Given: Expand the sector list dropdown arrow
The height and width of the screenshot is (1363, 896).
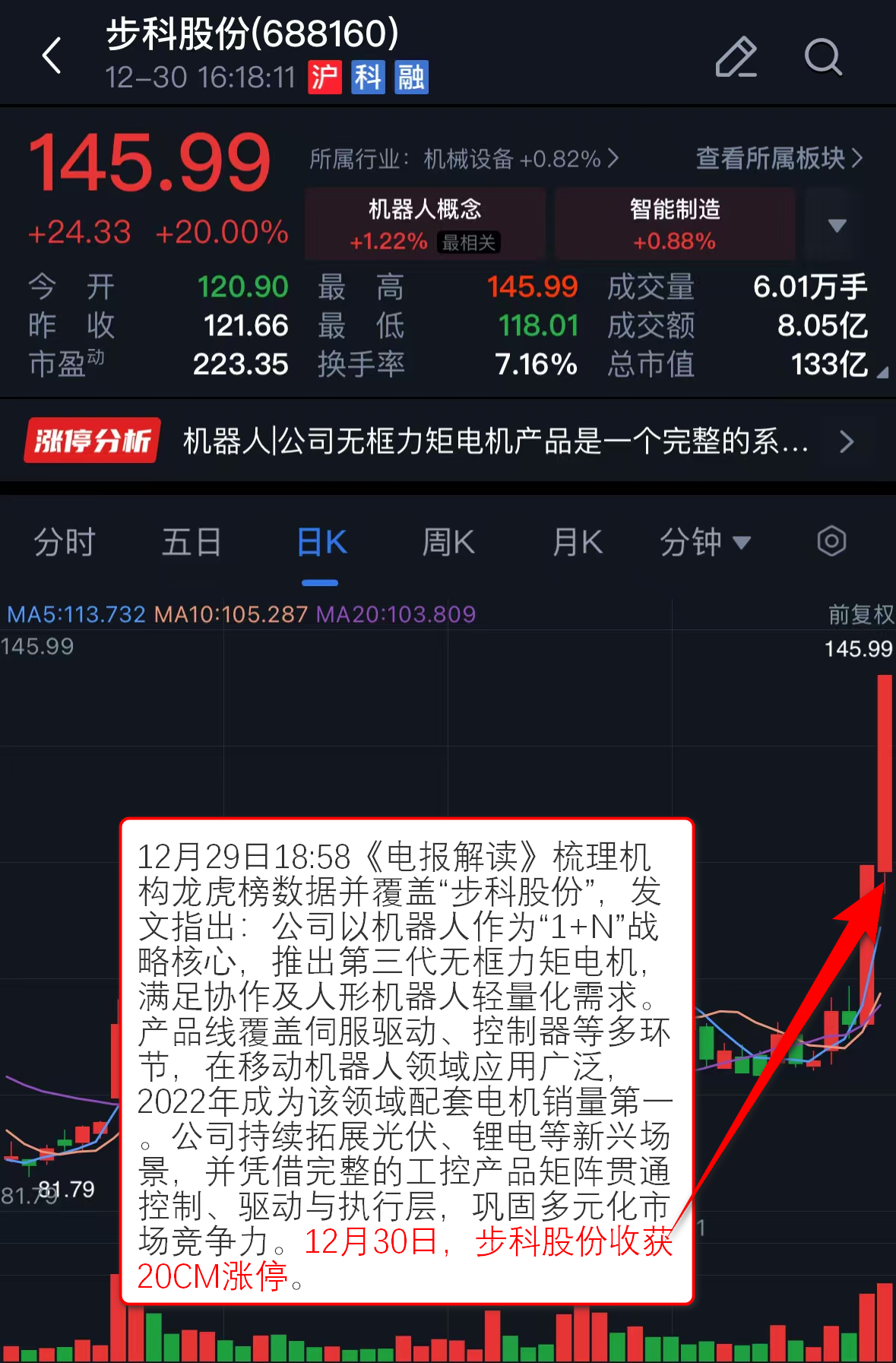Looking at the screenshot, I should [837, 226].
